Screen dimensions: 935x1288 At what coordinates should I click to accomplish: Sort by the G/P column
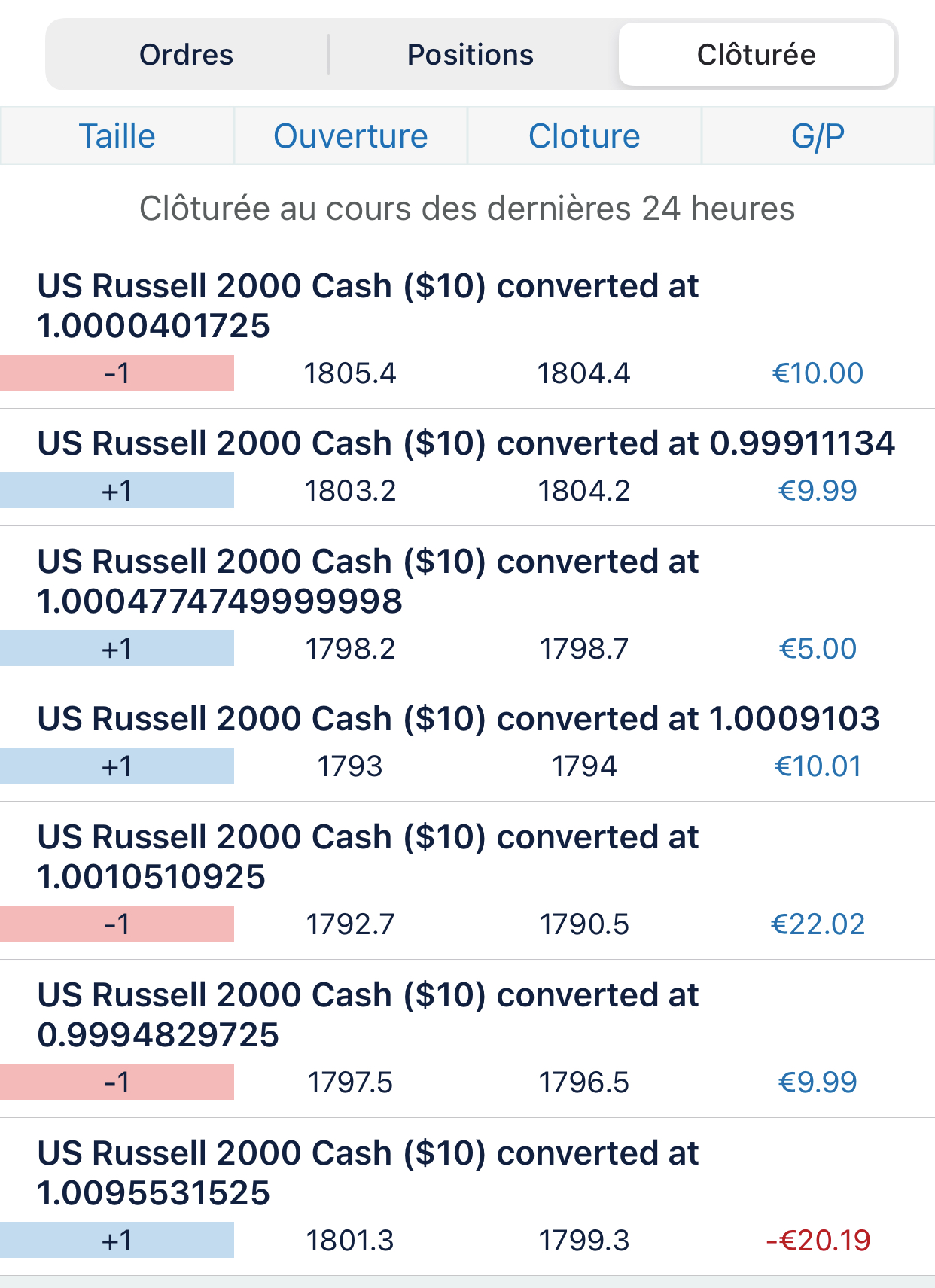click(x=818, y=136)
